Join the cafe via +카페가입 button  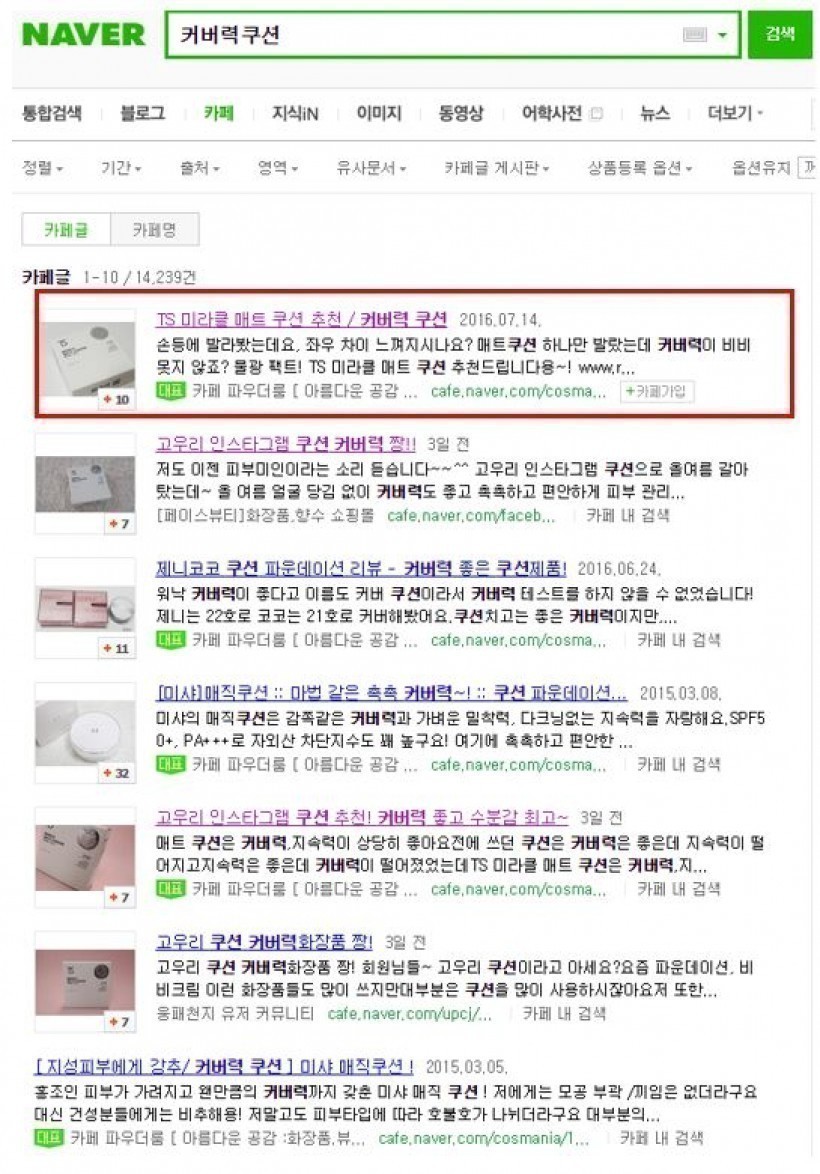656,391
